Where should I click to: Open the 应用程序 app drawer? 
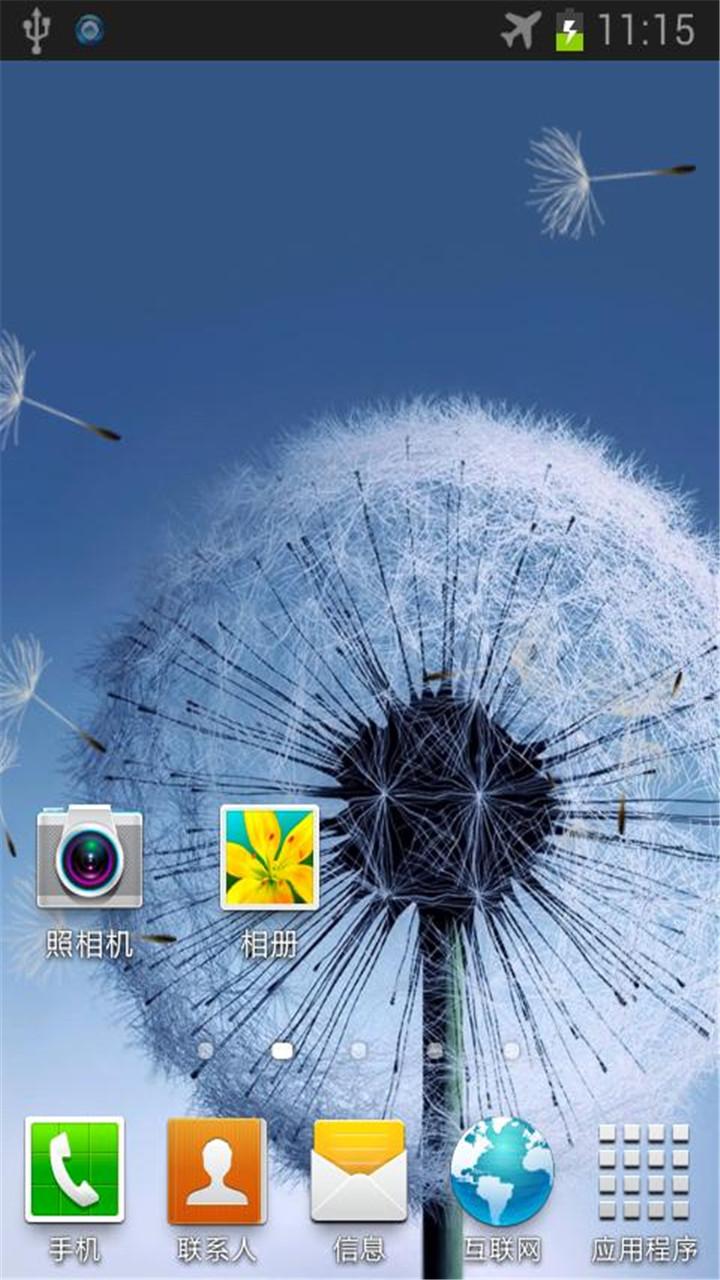(644, 1169)
